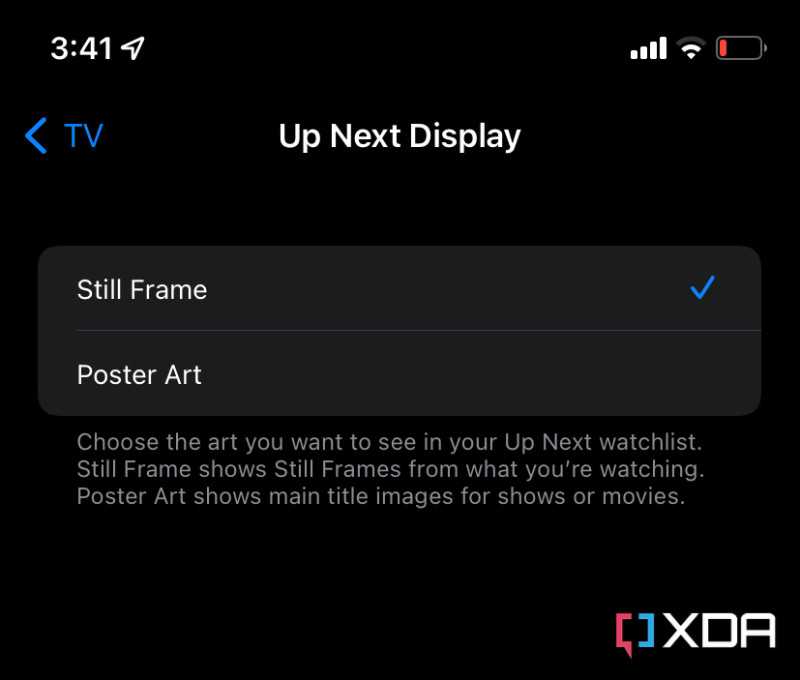Choose Poster Art for Up Next
The height and width of the screenshot is (680, 800).
point(398,375)
